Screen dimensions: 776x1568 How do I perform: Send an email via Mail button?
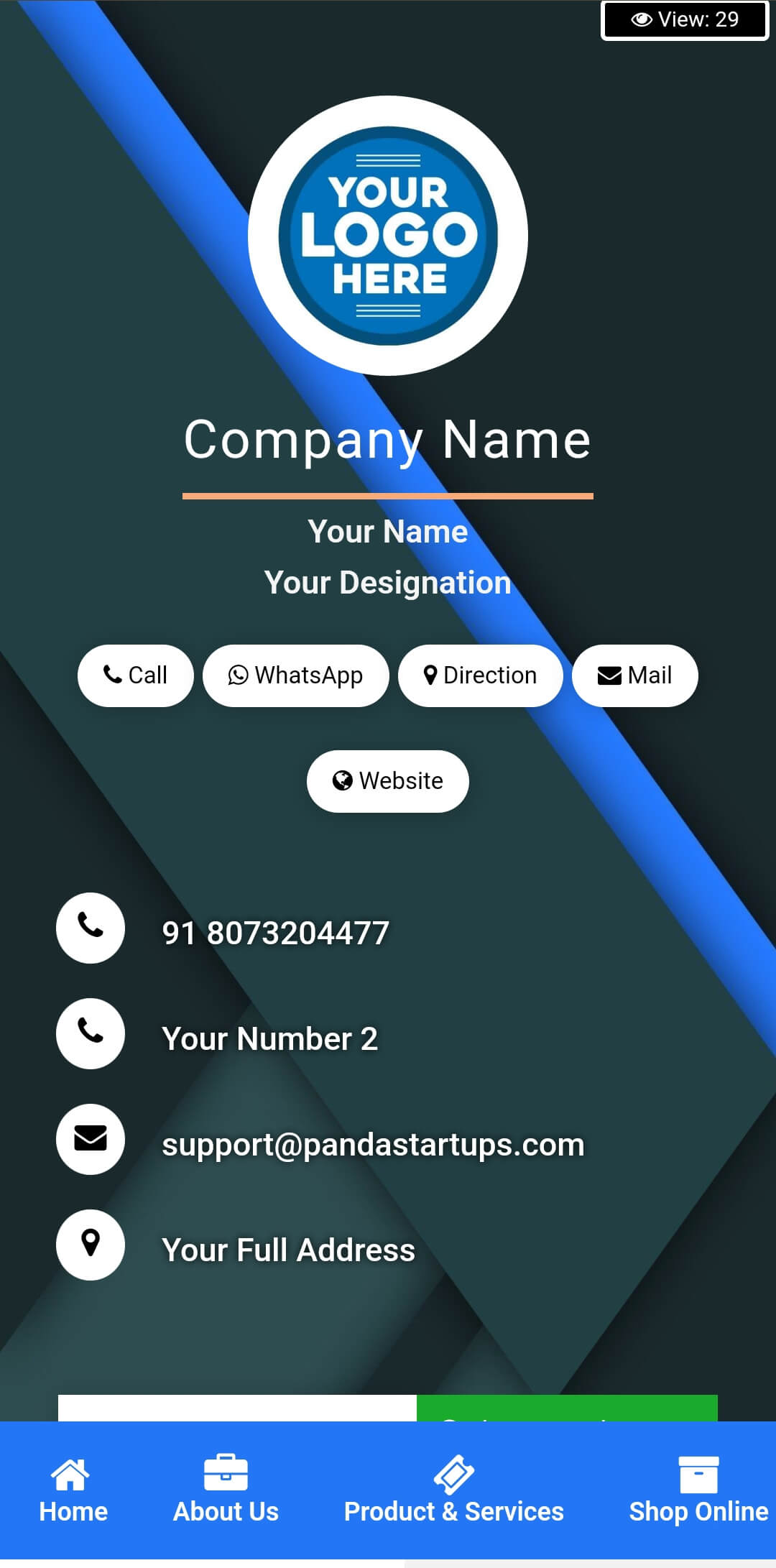pyautogui.click(x=634, y=675)
